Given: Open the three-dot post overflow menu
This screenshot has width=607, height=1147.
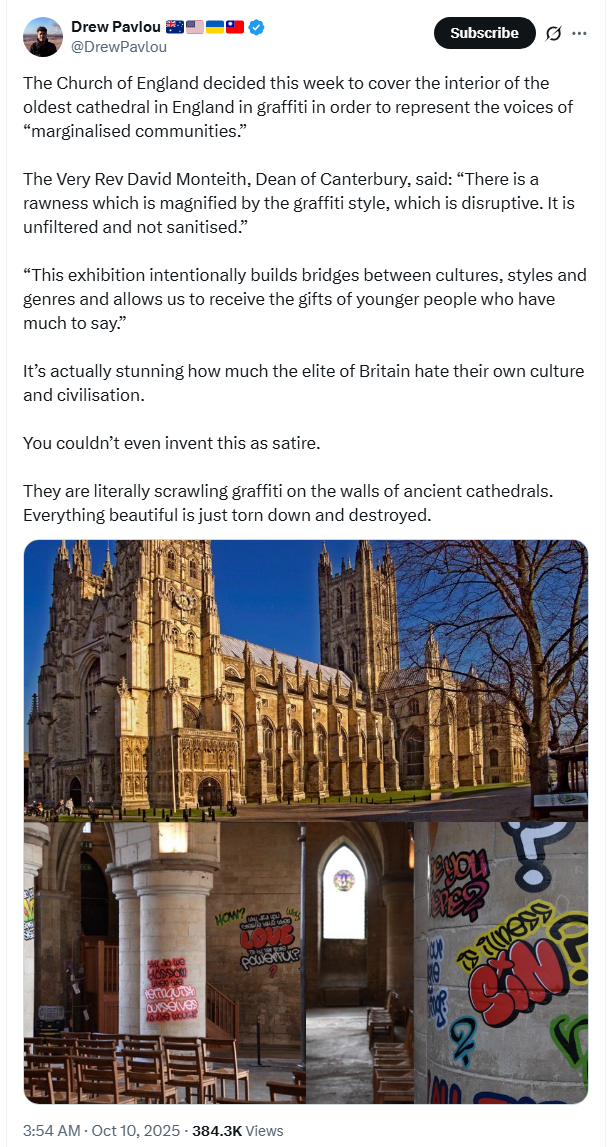Looking at the screenshot, I should click(579, 34).
